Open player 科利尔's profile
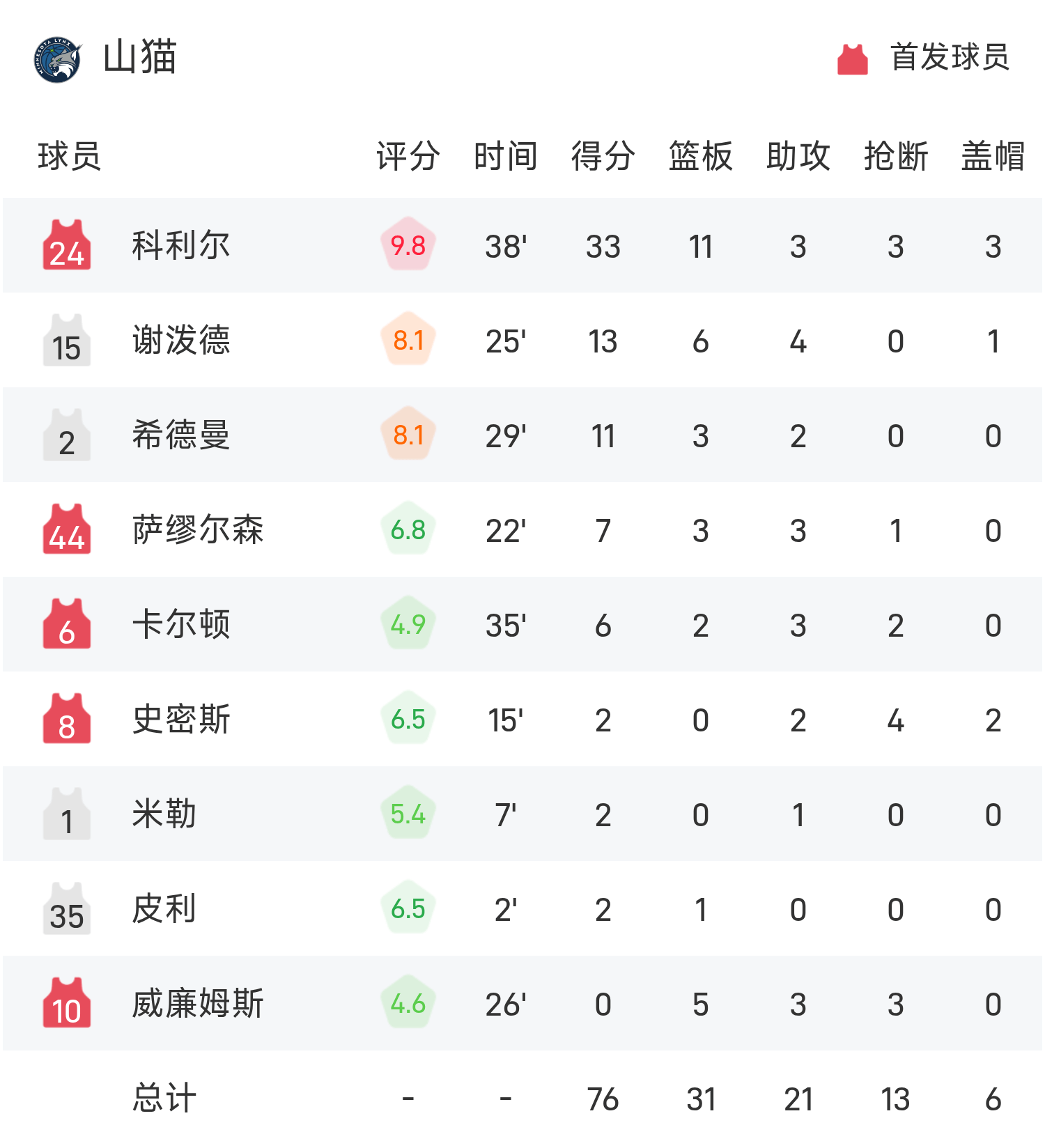Screen dimensions: 1045x1148 [180, 246]
